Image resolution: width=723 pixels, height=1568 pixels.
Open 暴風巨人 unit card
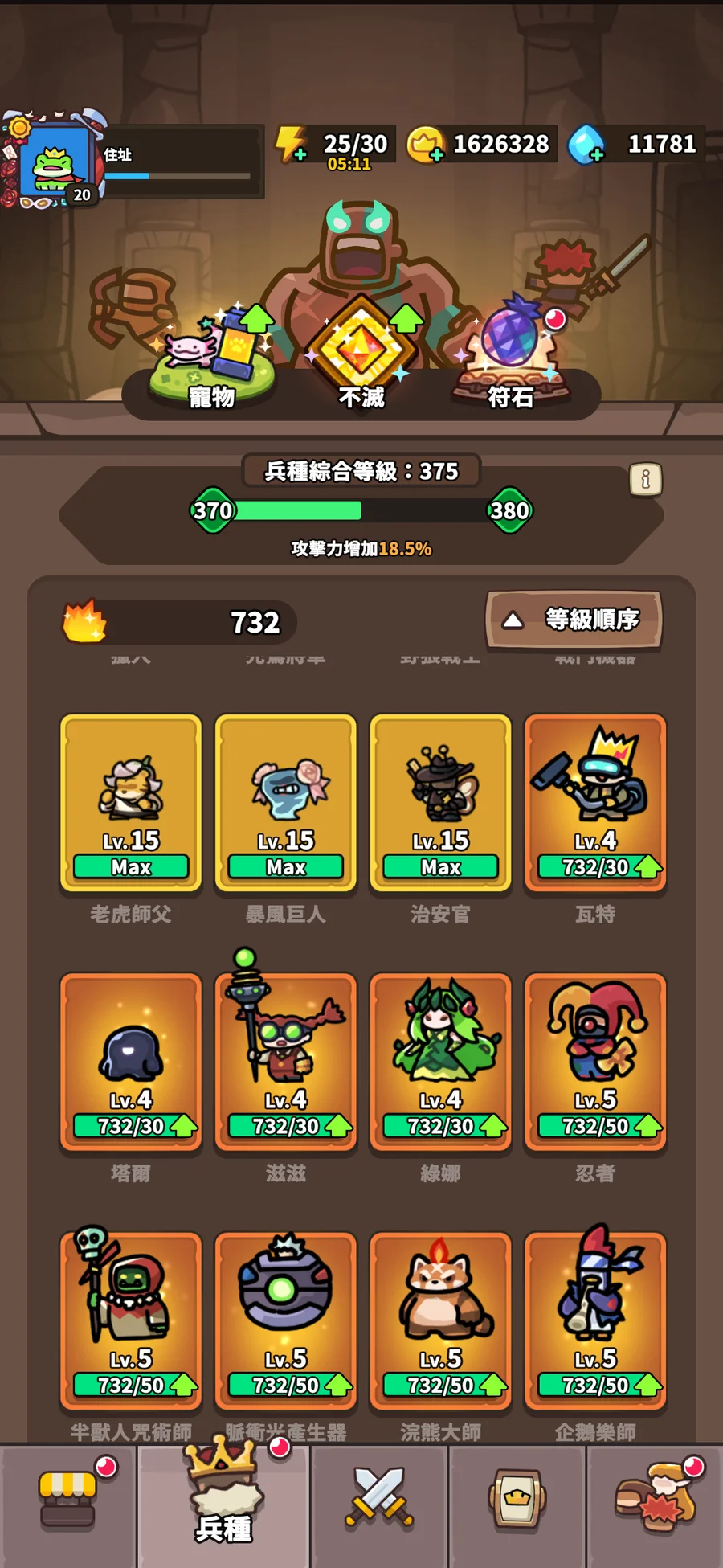click(286, 804)
